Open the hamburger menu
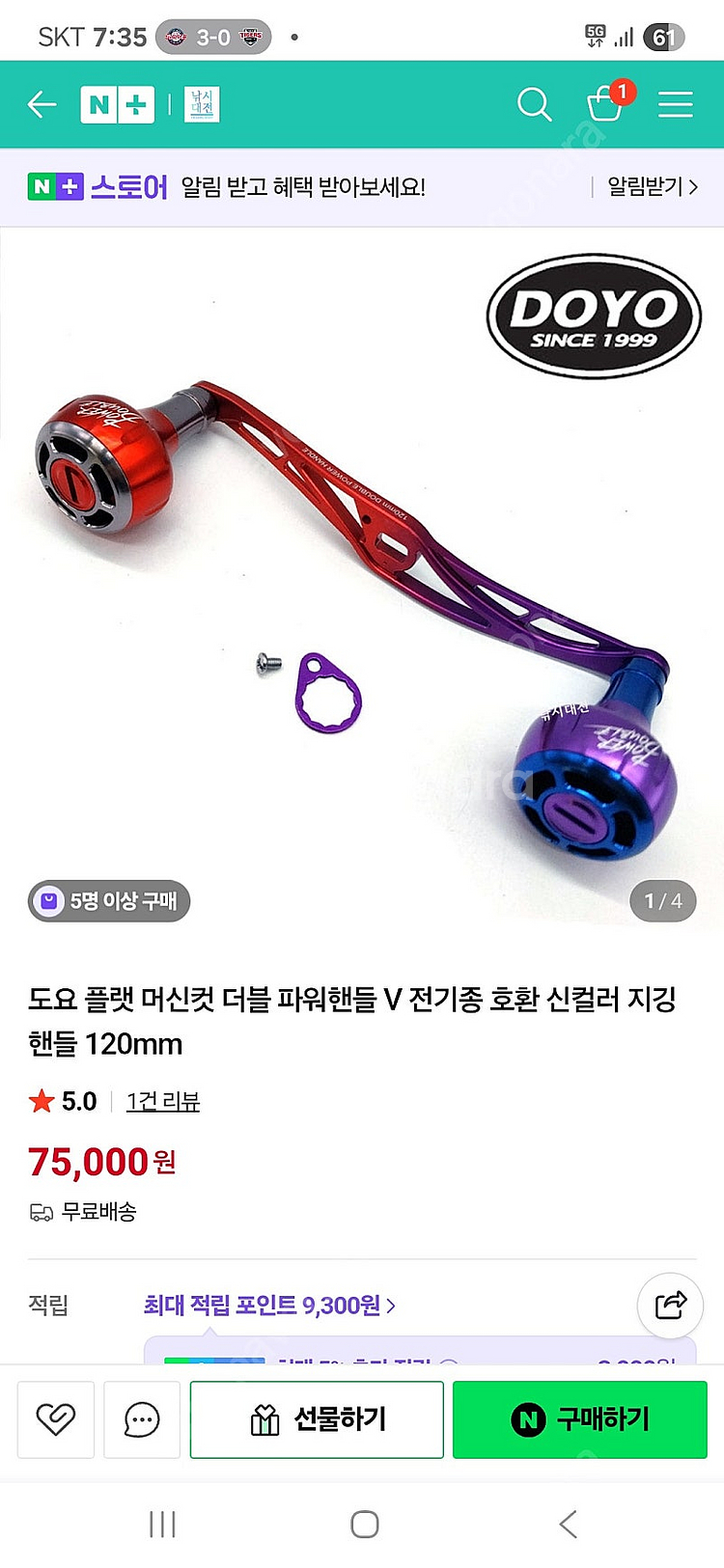Image resolution: width=724 pixels, height=1568 pixels. (676, 103)
